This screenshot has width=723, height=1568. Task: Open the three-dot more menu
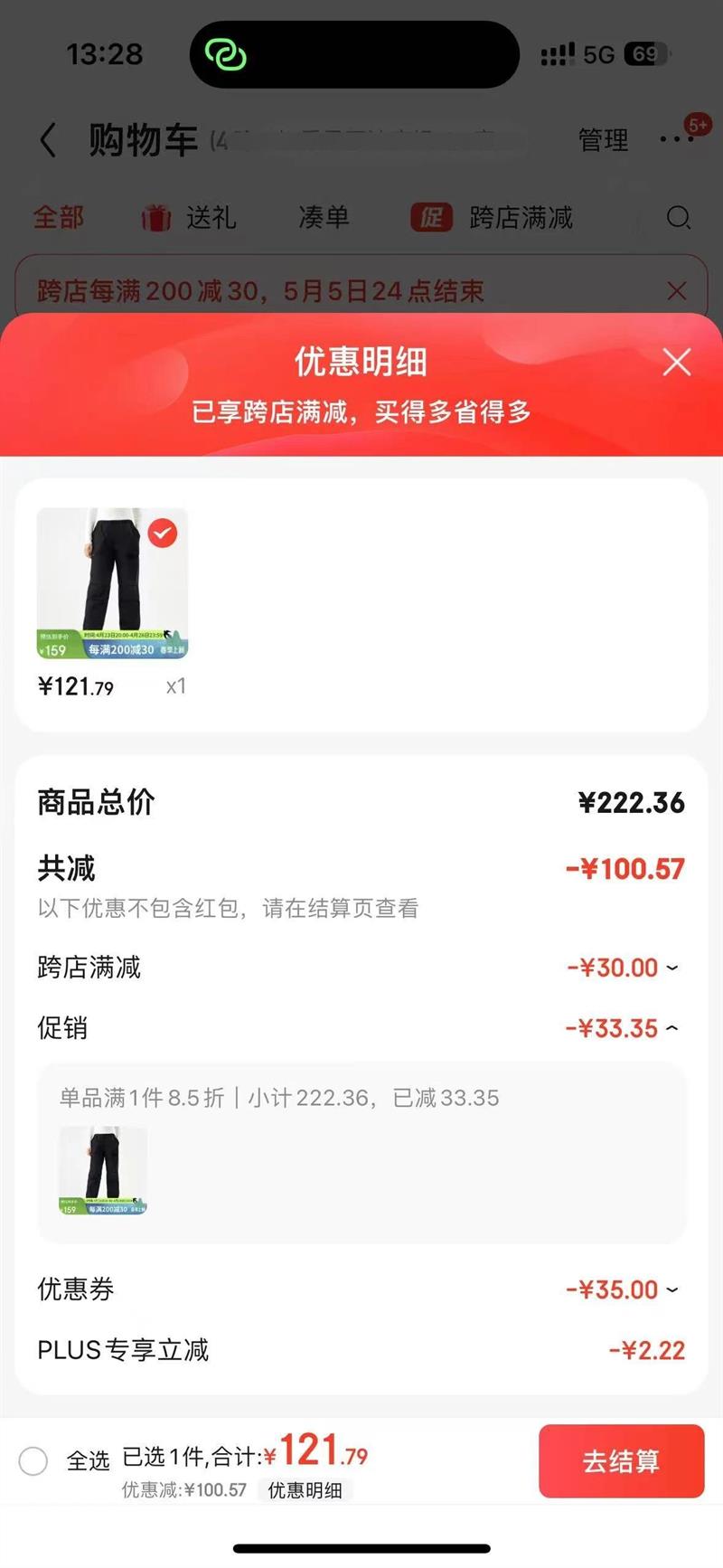point(676,139)
